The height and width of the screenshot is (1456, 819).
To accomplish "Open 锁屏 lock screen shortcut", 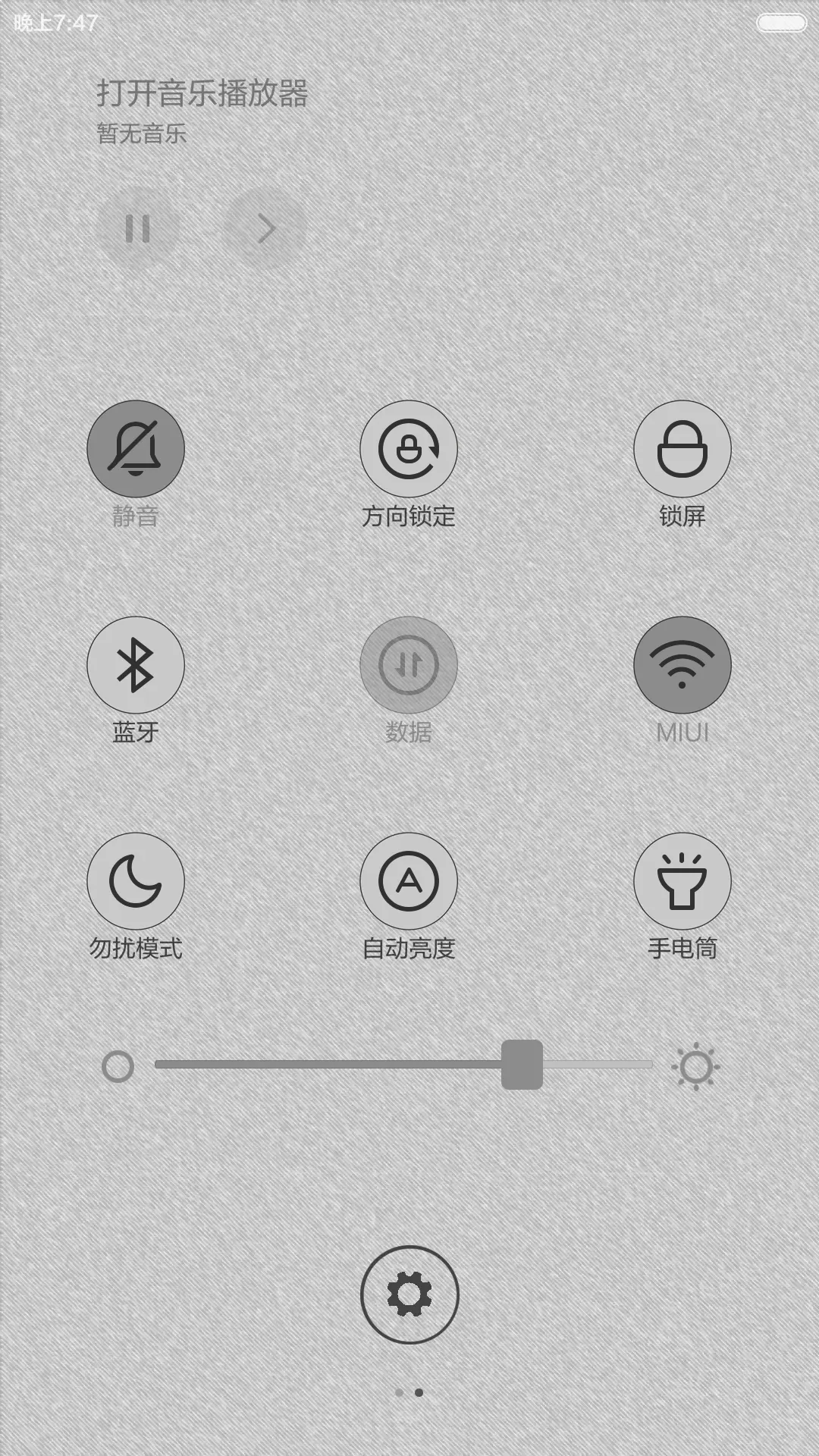I will [682, 448].
